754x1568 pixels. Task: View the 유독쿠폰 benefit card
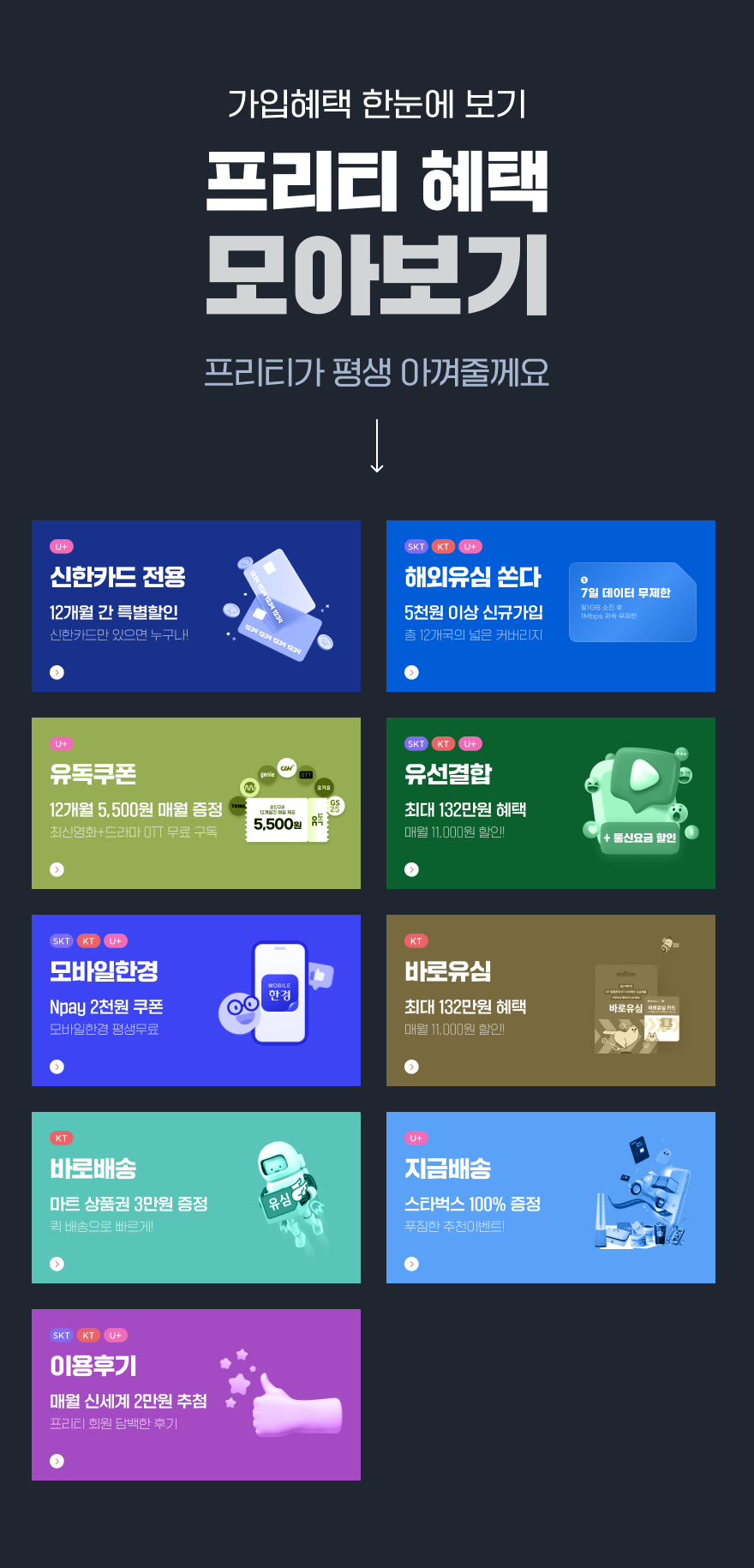coord(195,803)
